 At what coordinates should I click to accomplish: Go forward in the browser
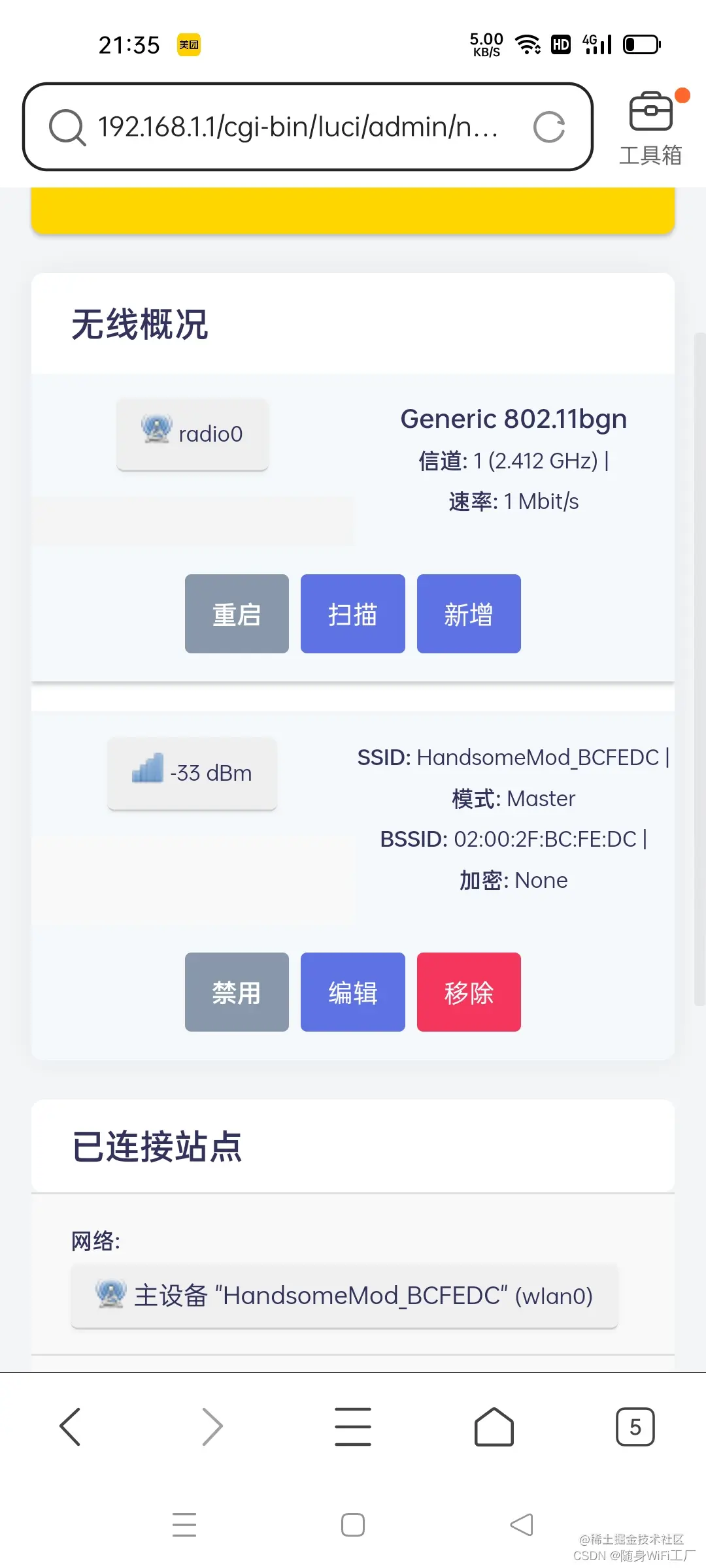212,1427
